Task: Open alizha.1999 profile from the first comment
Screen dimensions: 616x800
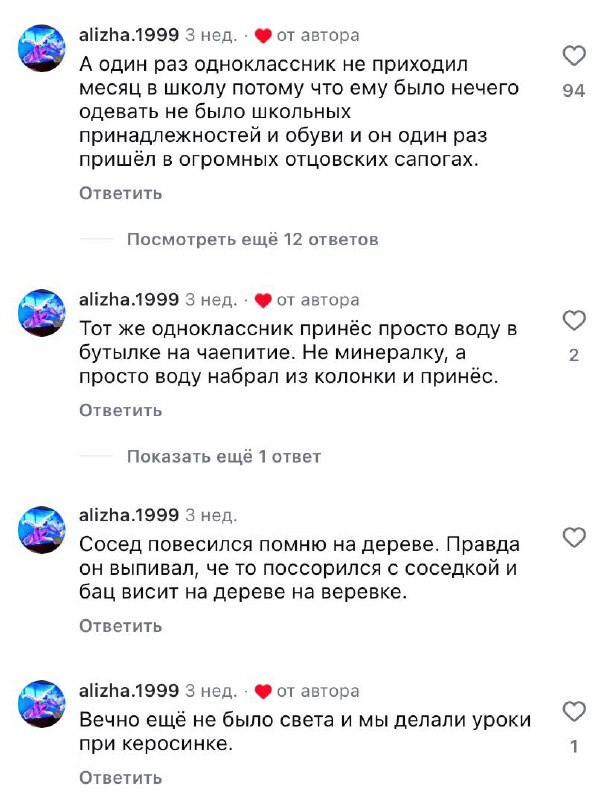Action: tap(128, 36)
